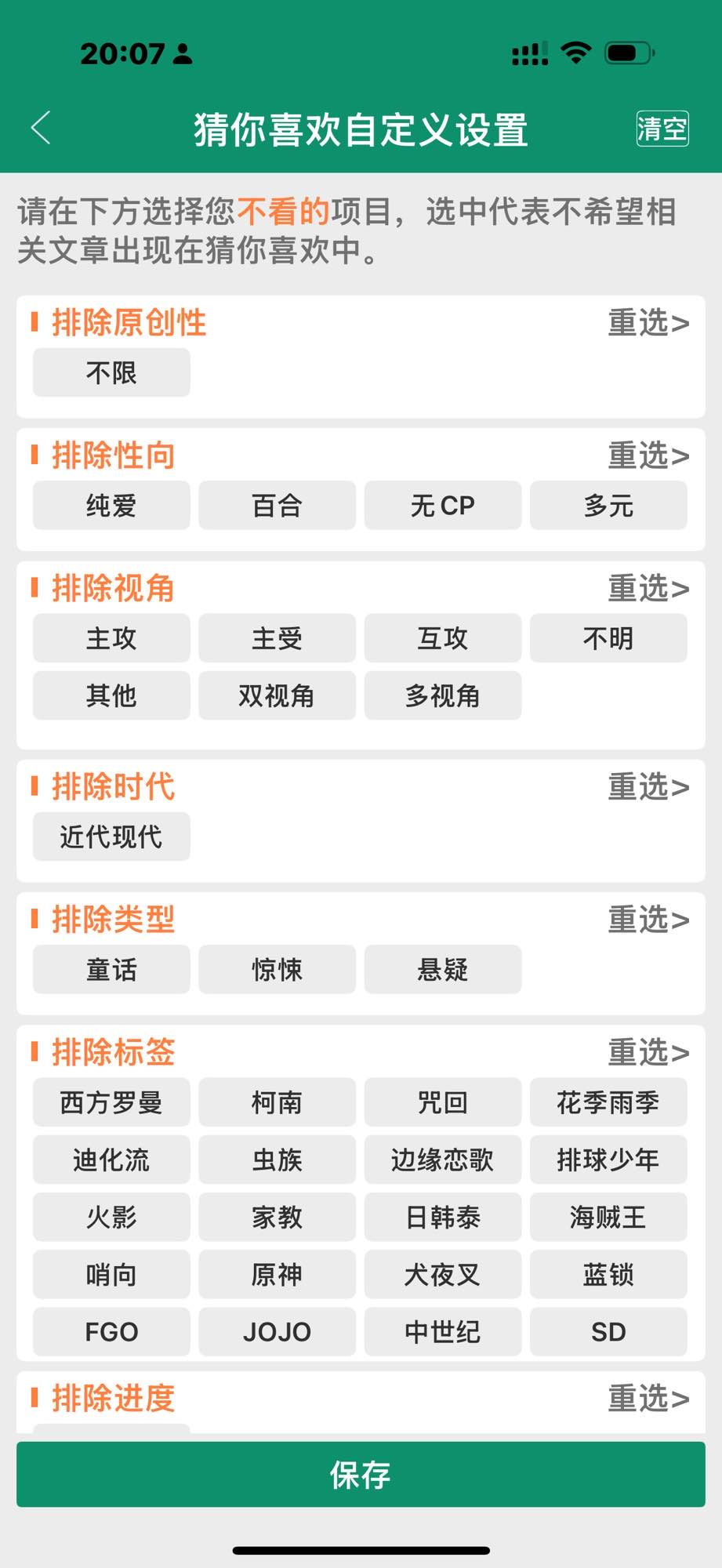Tap the 惊悚 type chip

point(277,970)
